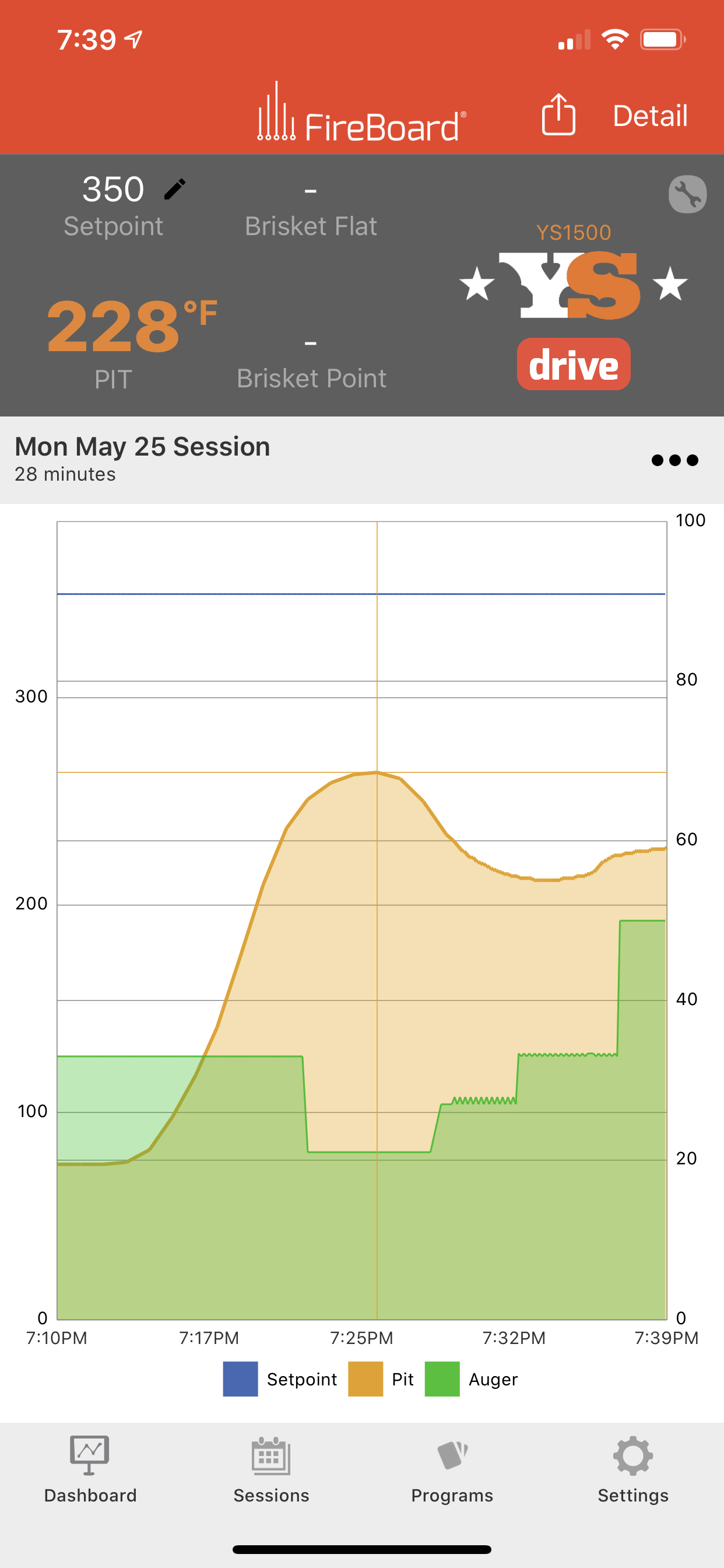Open the Programs tab
The height and width of the screenshot is (1568, 724).
coord(452,1469)
